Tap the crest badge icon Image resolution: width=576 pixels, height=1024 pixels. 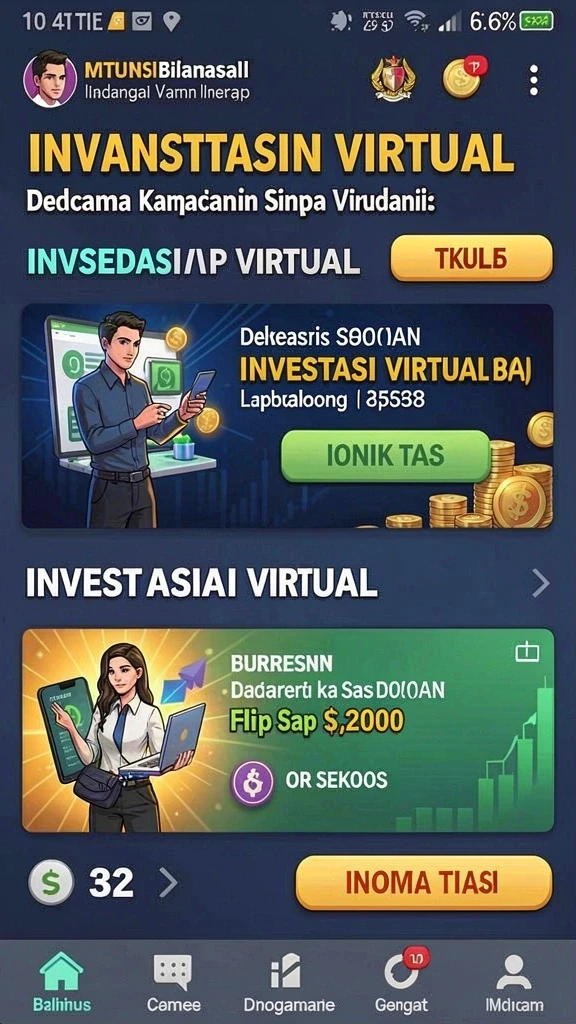coord(392,79)
